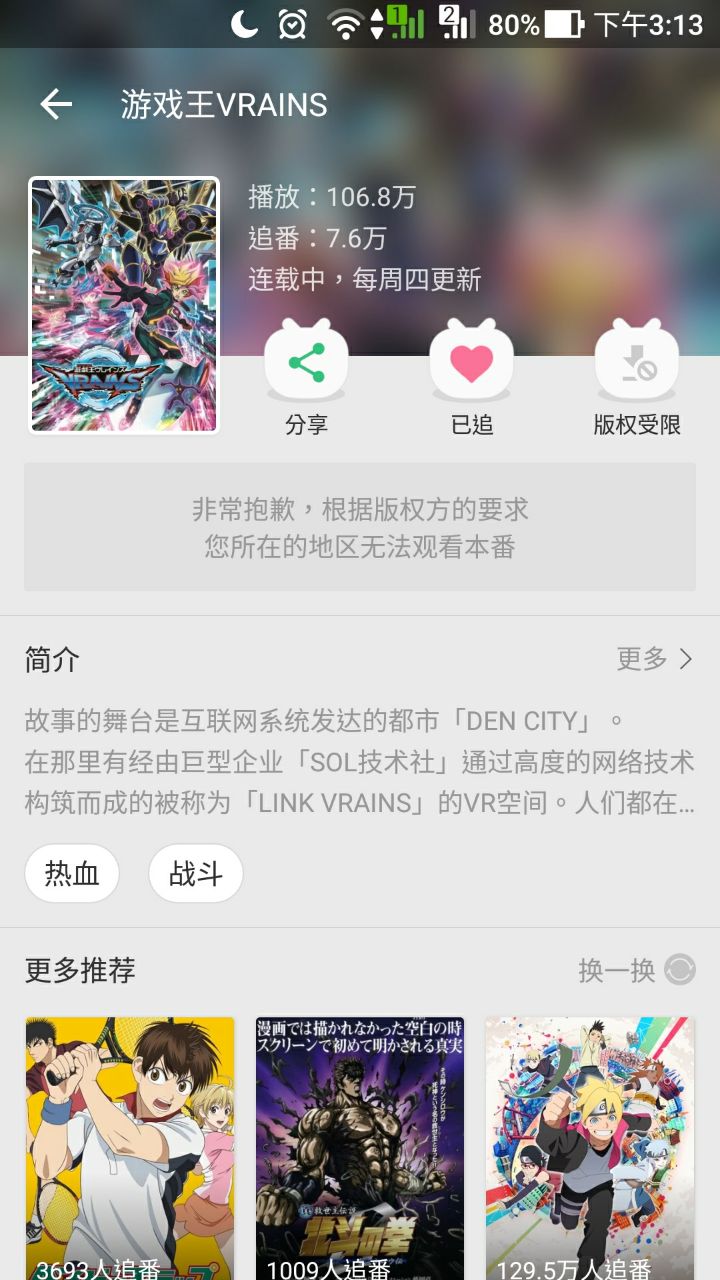Select the 热血 tag chip
720x1280 pixels.
point(72,873)
